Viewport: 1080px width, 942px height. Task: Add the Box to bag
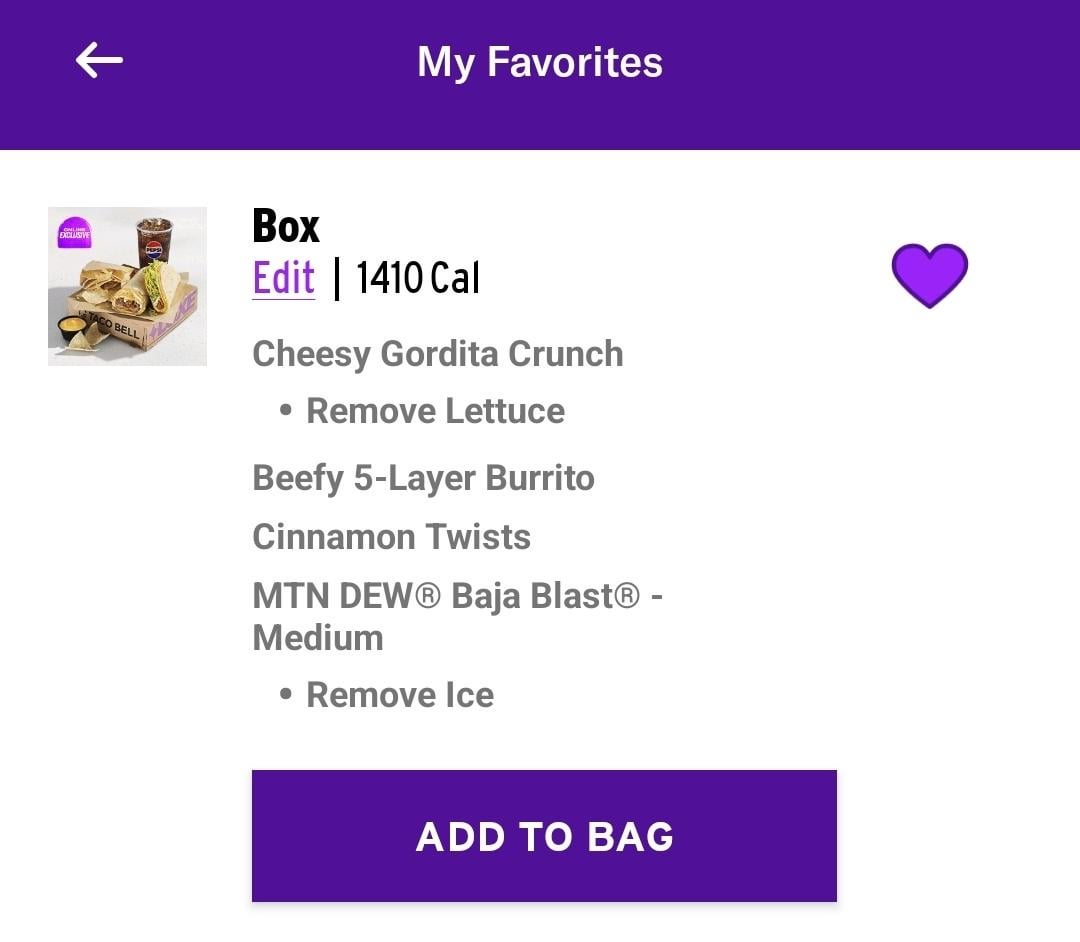tap(544, 836)
